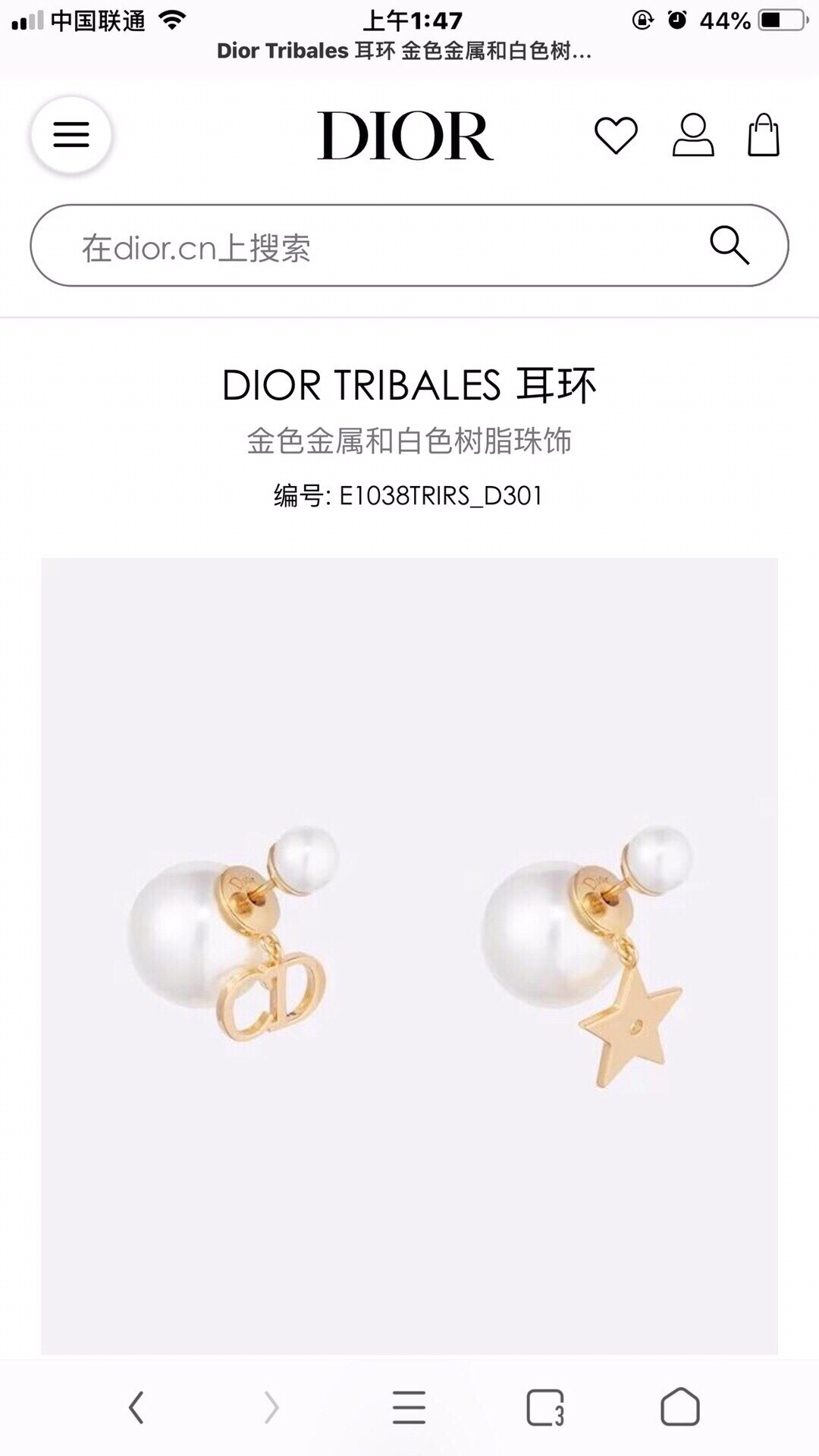Open the hamburger menu in the Dior header
This screenshot has height=1456, width=819.
[70, 135]
